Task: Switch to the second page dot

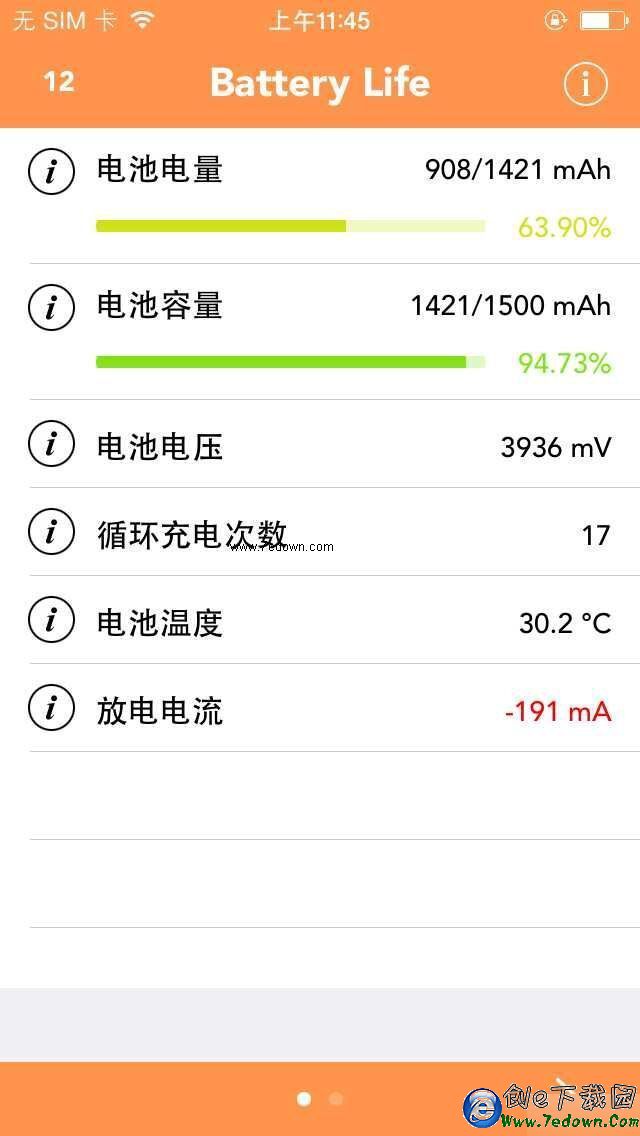Action: pos(336,1099)
